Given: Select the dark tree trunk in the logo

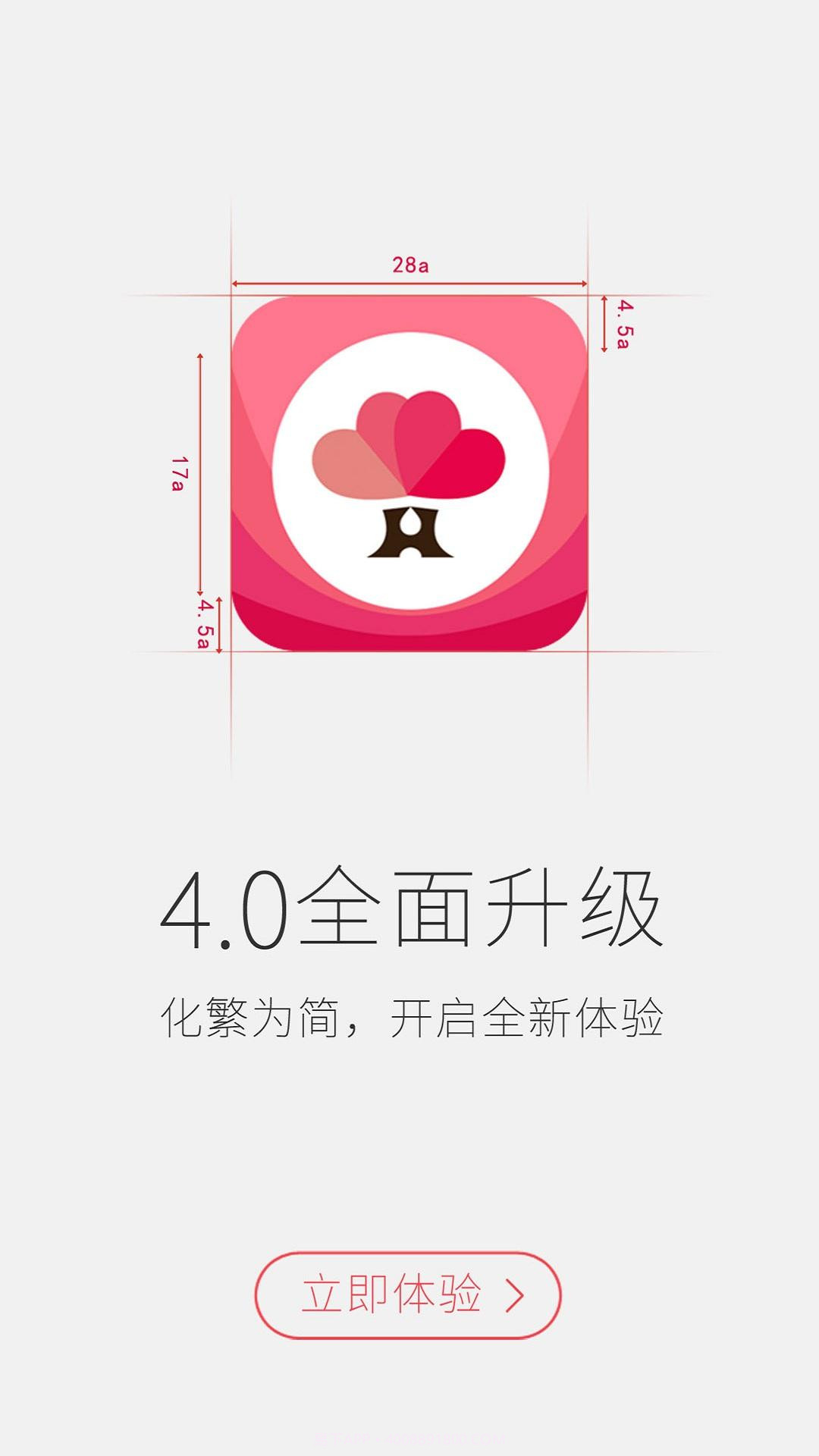Looking at the screenshot, I should 409,531.
